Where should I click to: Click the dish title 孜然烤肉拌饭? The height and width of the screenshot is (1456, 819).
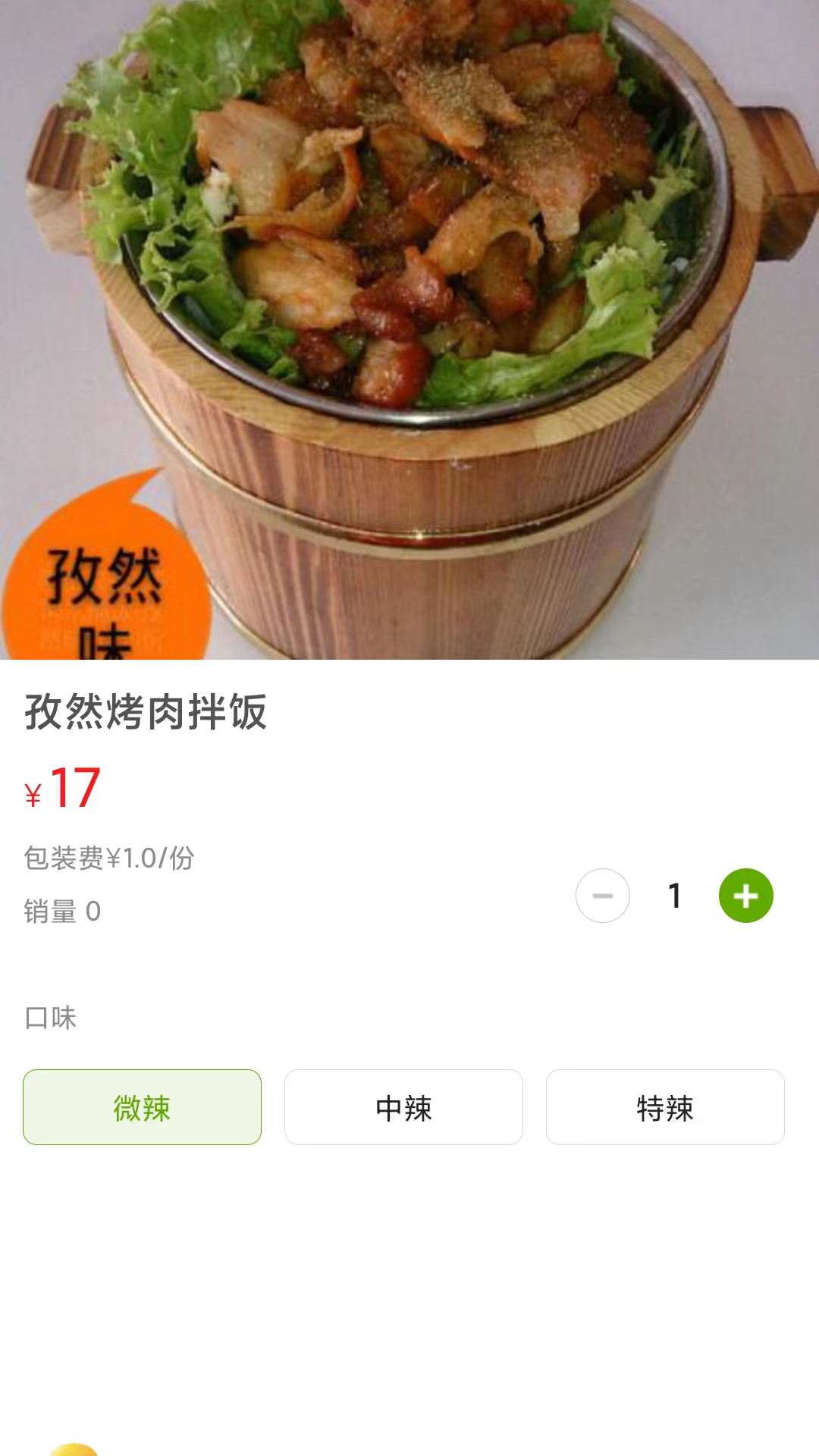point(146,711)
